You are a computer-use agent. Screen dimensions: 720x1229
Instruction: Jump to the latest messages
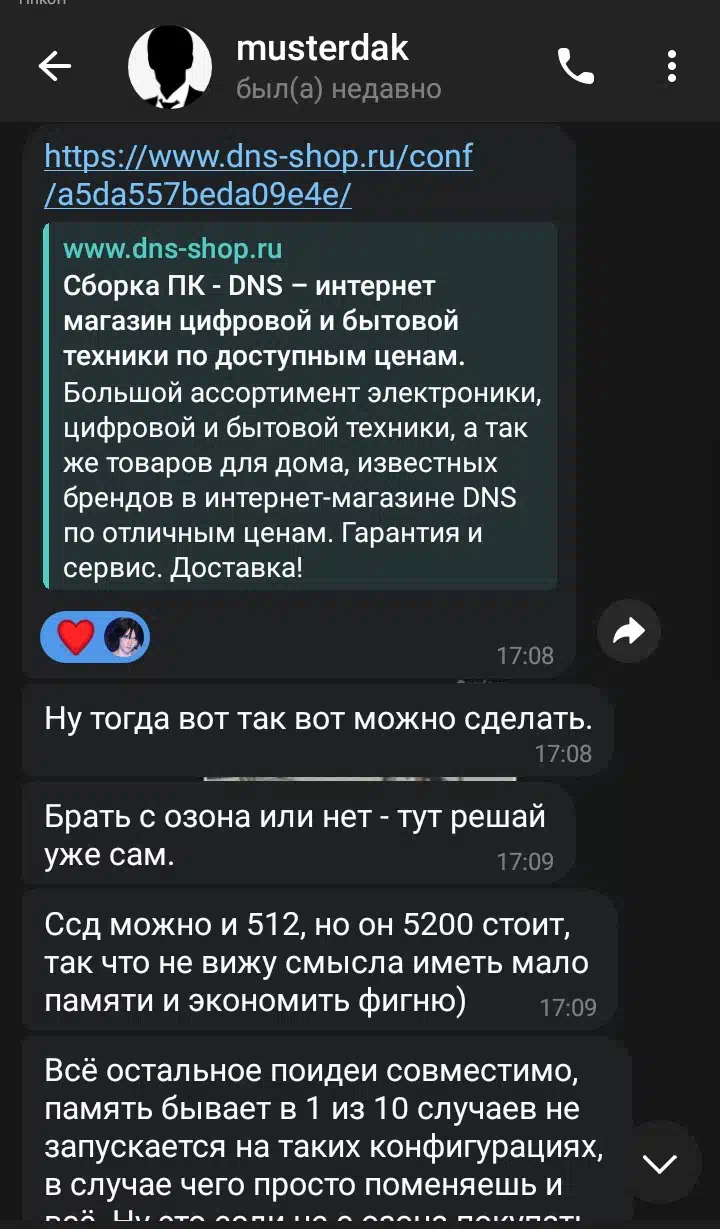pos(659,1163)
